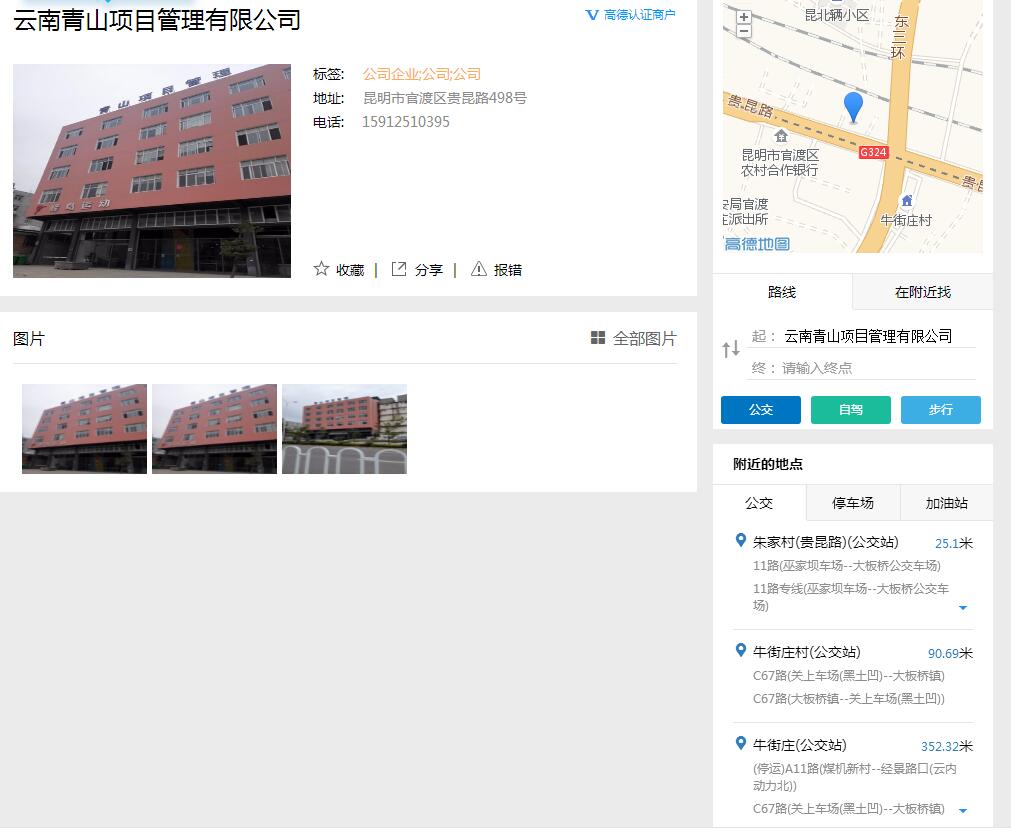1011x835 pixels.
Task: Open the main building photo
Action: (x=152, y=171)
